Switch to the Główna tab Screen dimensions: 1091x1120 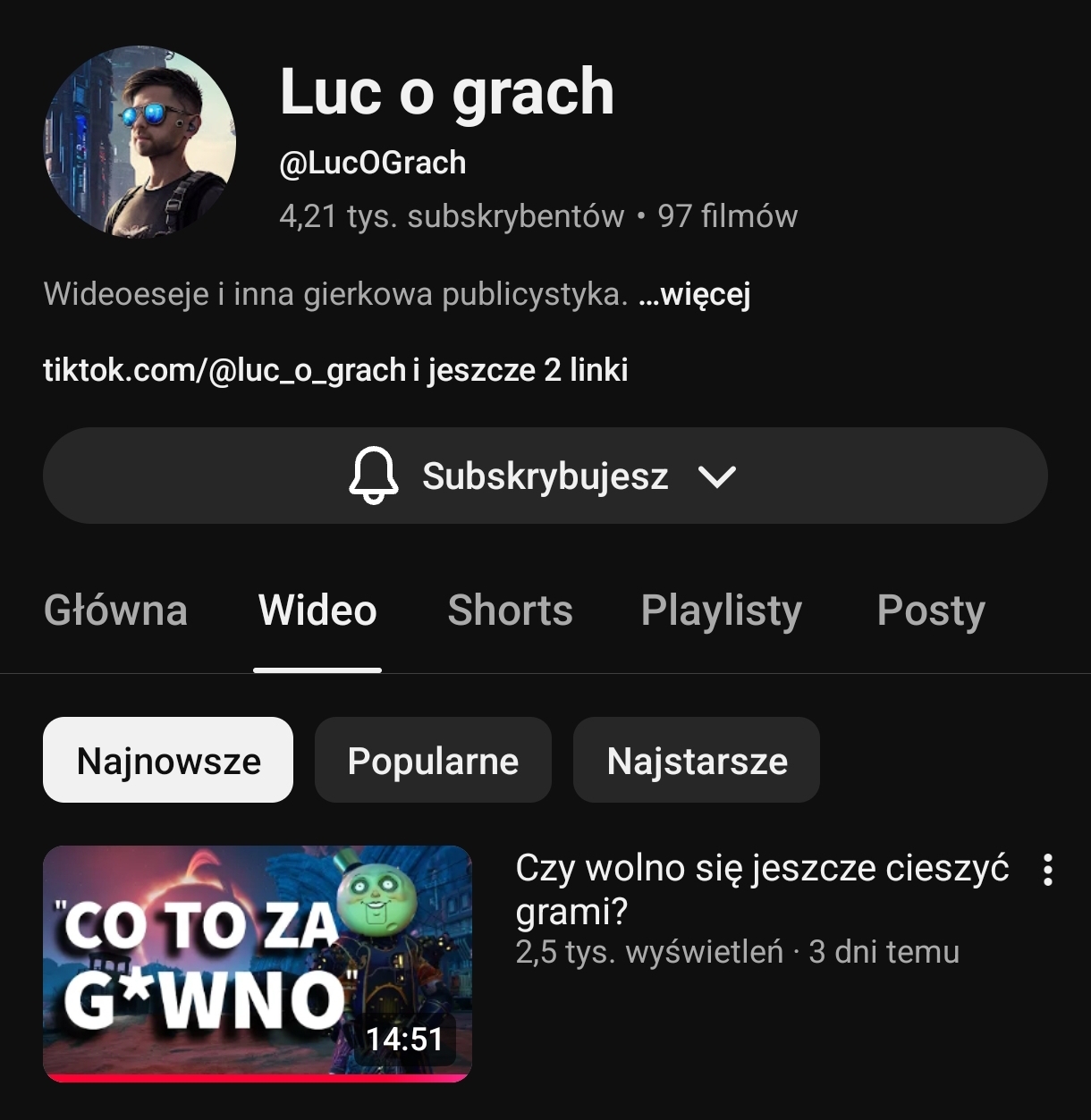pyautogui.click(x=115, y=611)
